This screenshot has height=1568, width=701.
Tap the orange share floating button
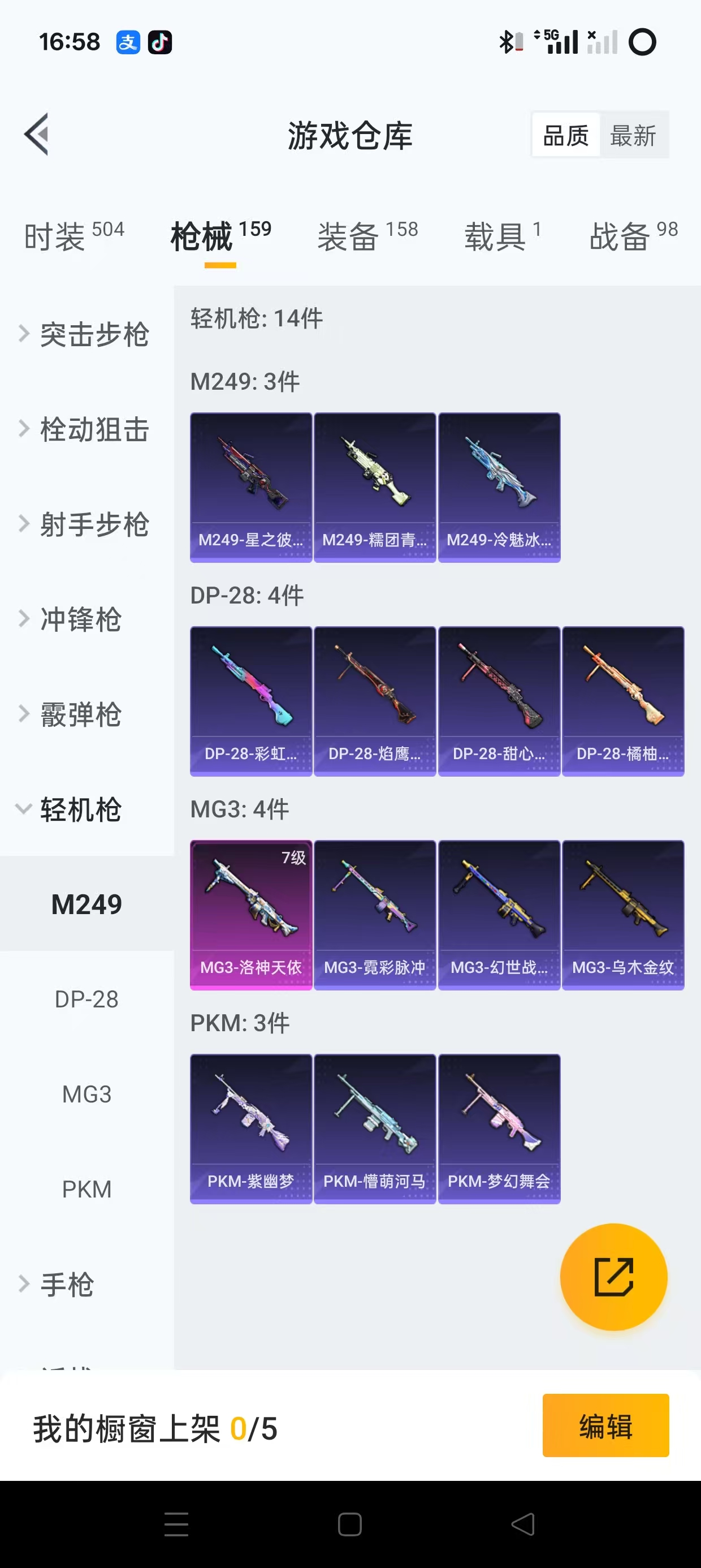(x=613, y=1276)
